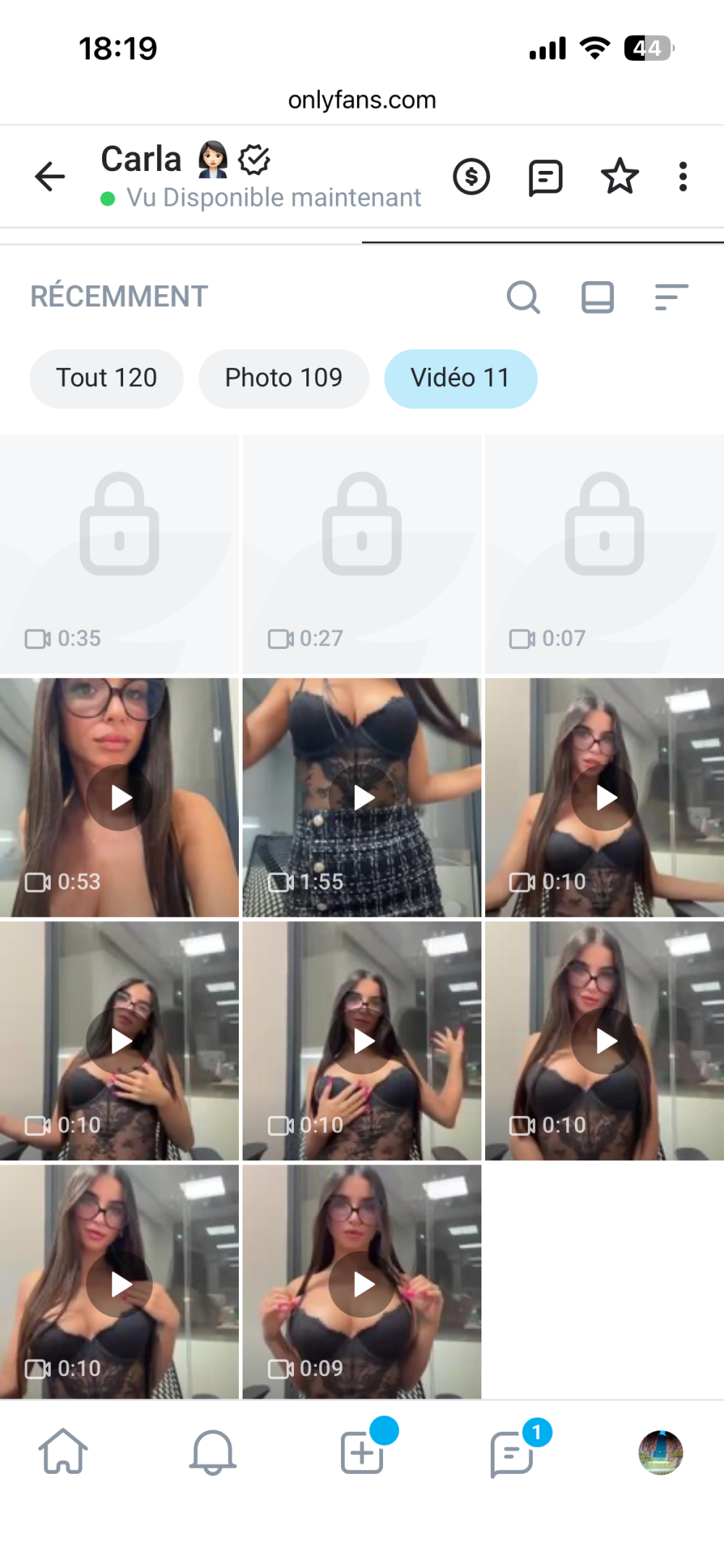The height and width of the screenshot is (1568, 724).
Task: Open the three-dot overflow menu
Action: point(683,177)
